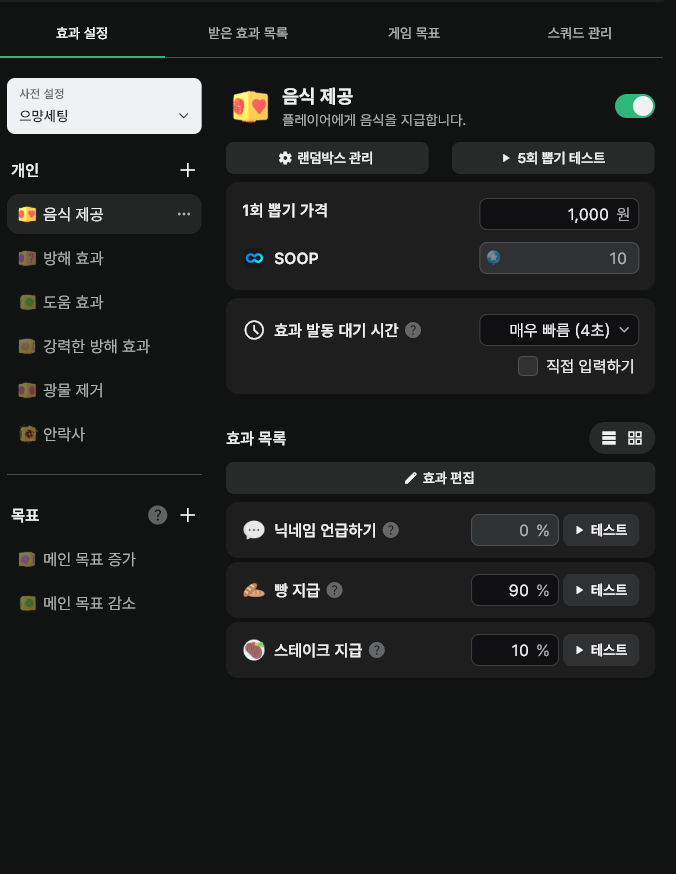Open the 효과 발동 대기 시간 dropdown

(x=558, y=330)
